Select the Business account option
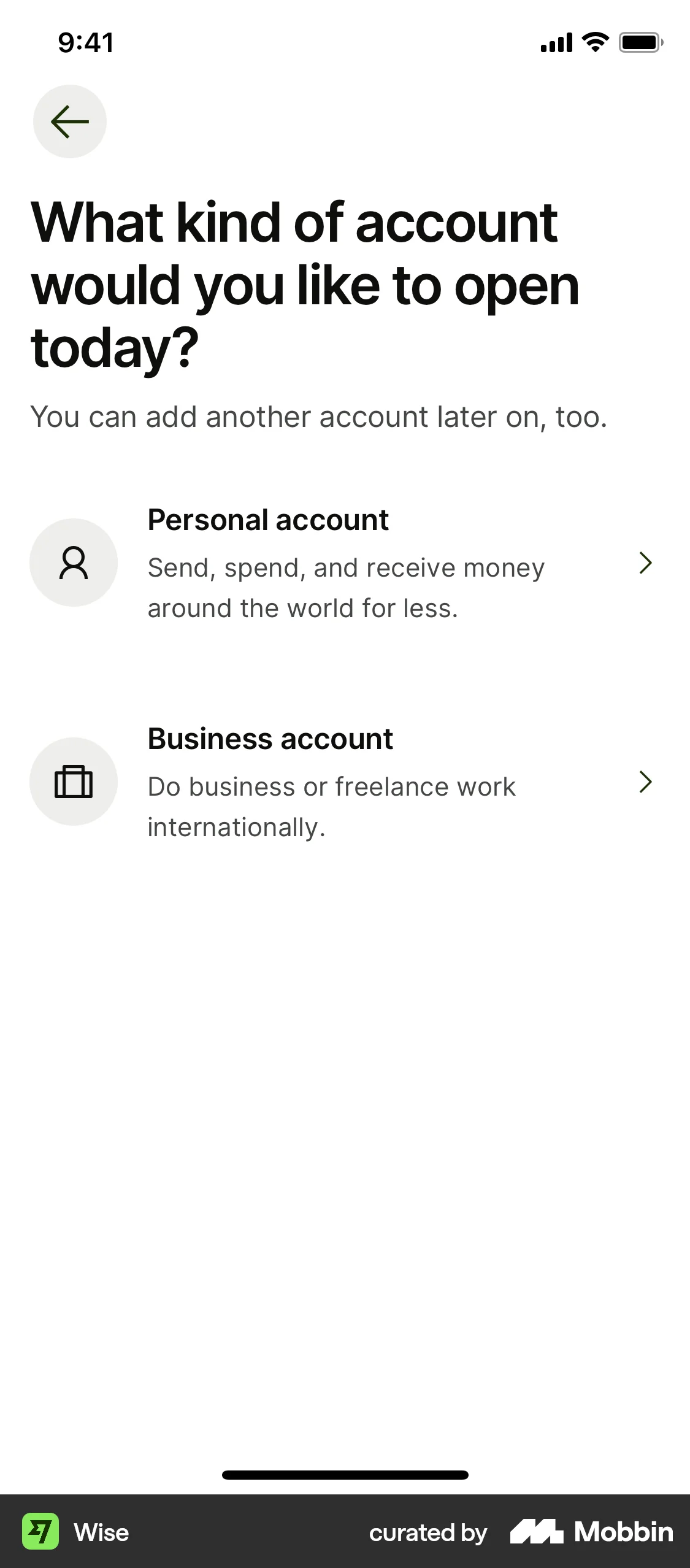 (343, 782)
